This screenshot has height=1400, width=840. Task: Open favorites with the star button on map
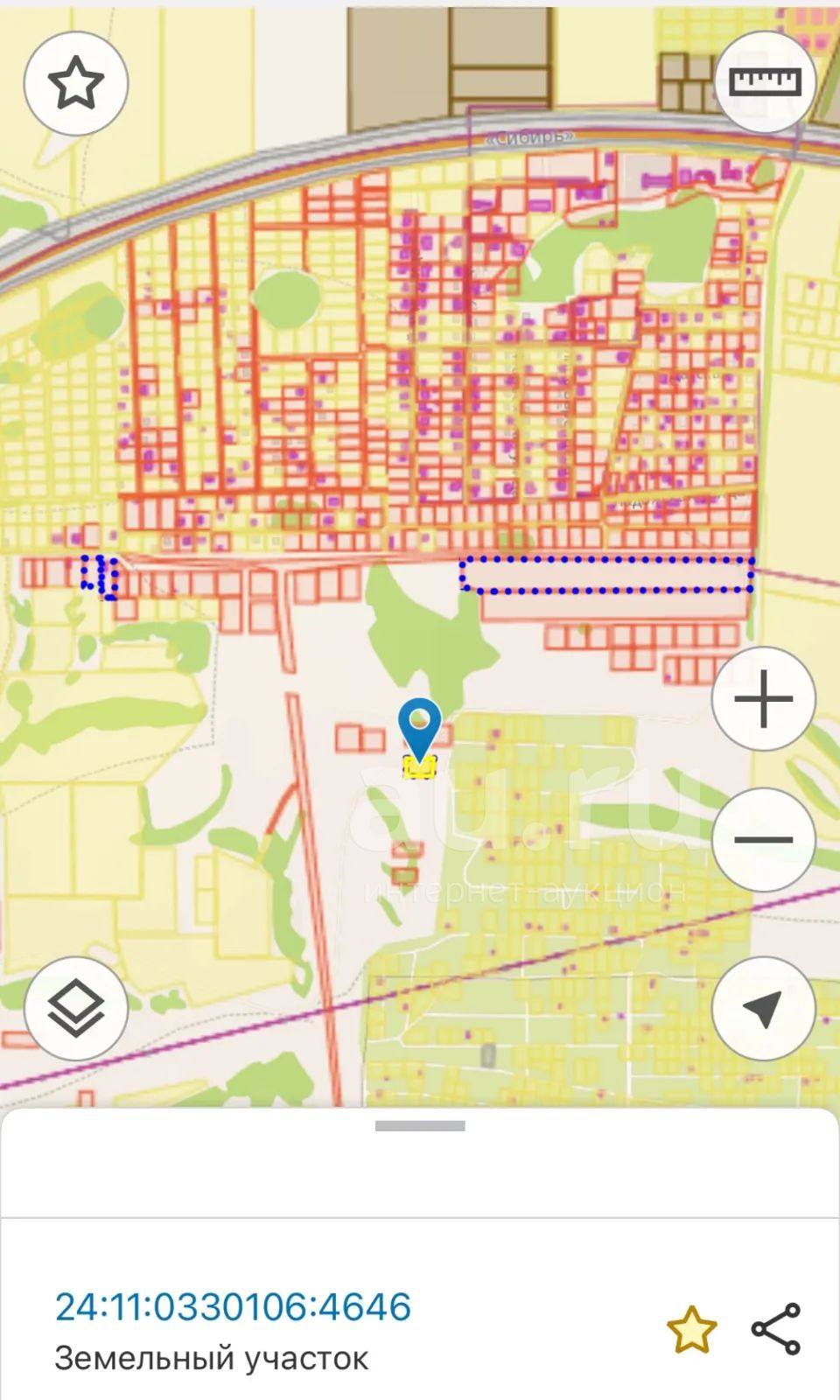[76, 83]
